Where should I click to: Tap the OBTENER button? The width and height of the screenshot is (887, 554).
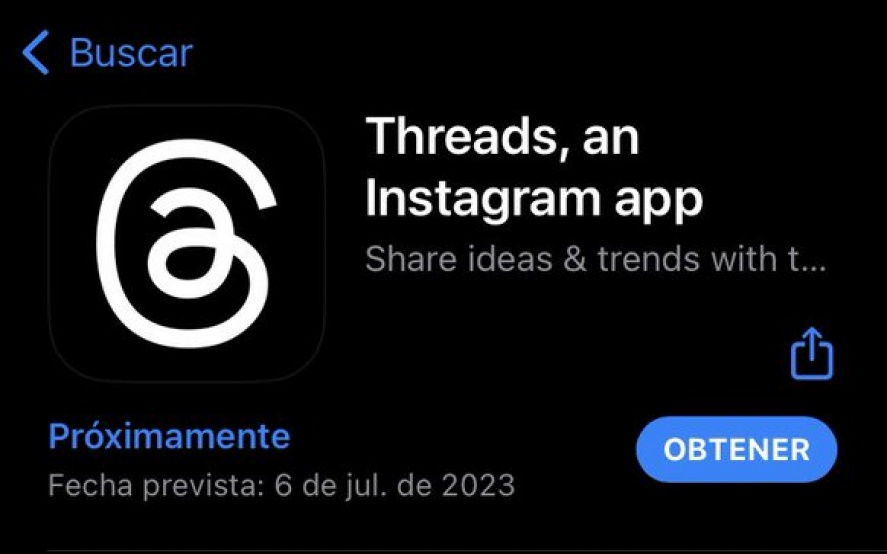[736, 449]
